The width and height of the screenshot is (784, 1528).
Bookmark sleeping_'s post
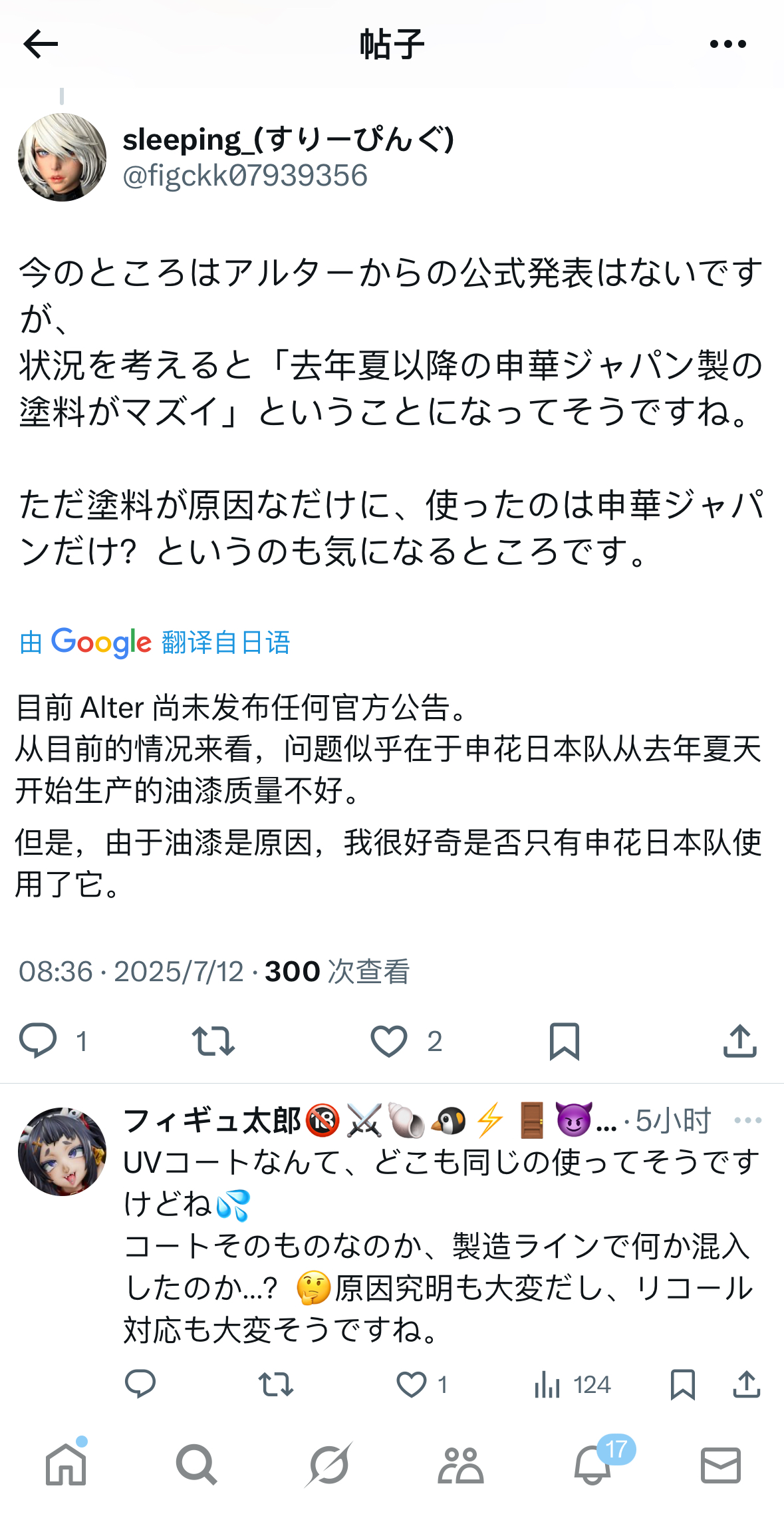pyautogui.click(x=565, y=1041)
